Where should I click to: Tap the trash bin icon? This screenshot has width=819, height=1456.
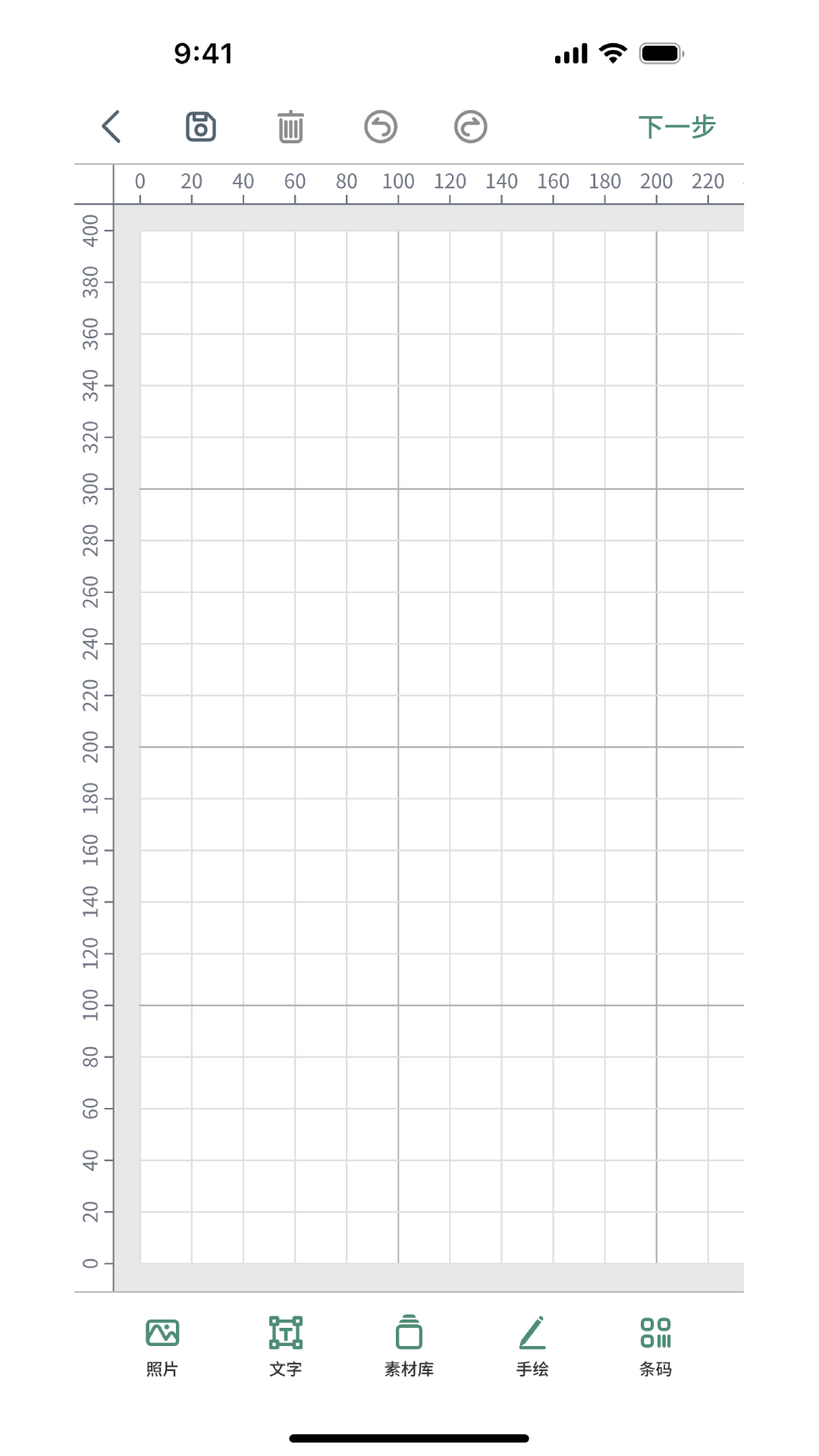[x=290, y=127]
